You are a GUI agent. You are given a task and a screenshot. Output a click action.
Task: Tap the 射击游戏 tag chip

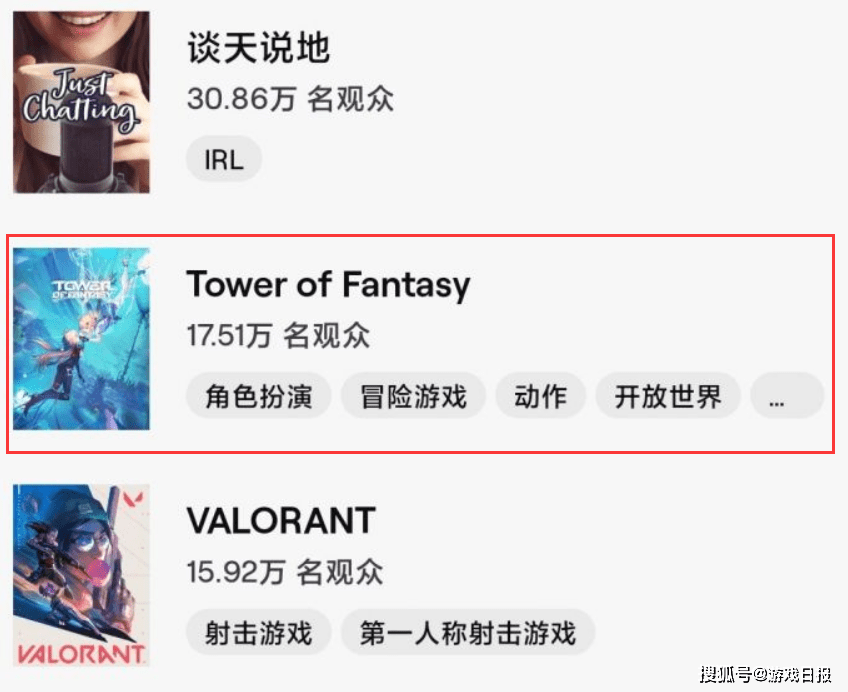coord(258,633)
